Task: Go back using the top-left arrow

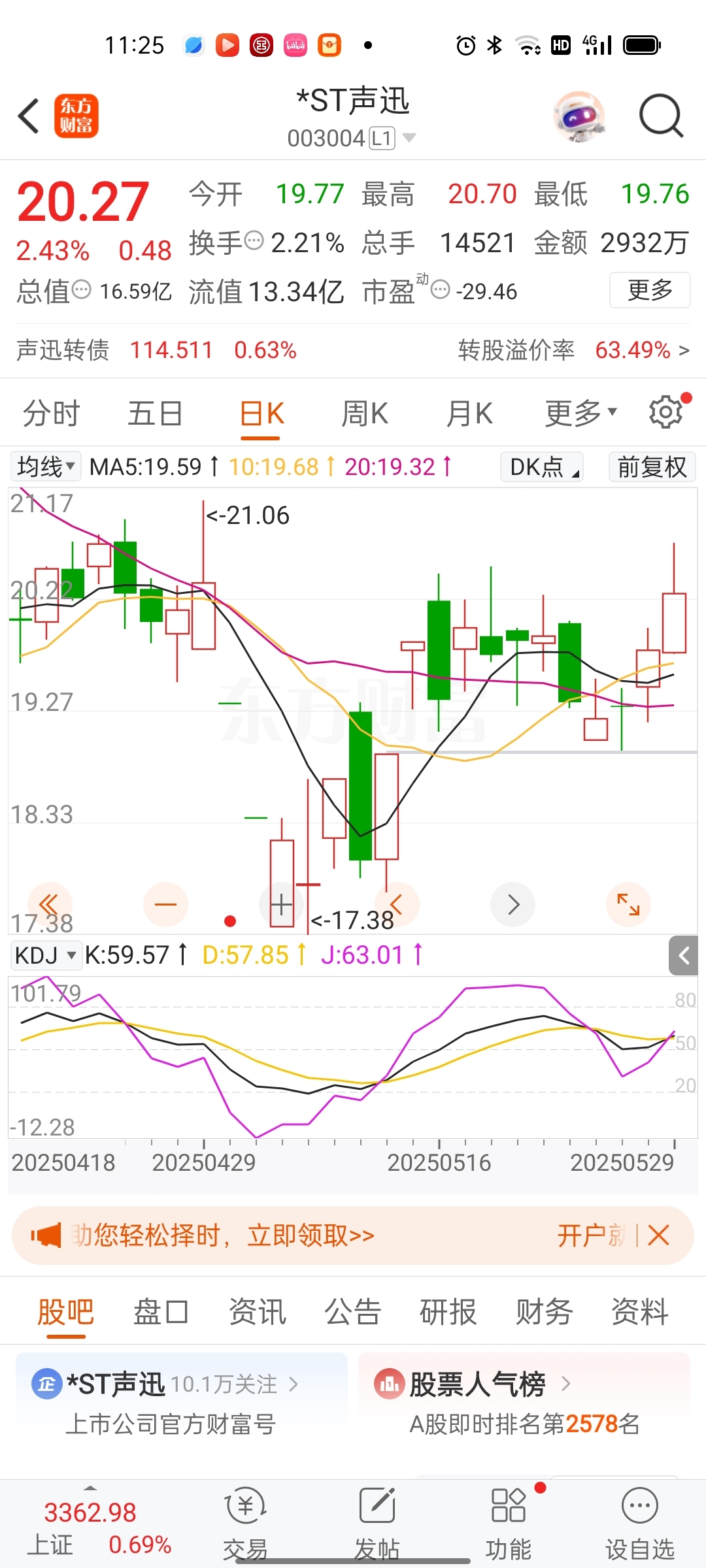Action: tap(29, 116)
